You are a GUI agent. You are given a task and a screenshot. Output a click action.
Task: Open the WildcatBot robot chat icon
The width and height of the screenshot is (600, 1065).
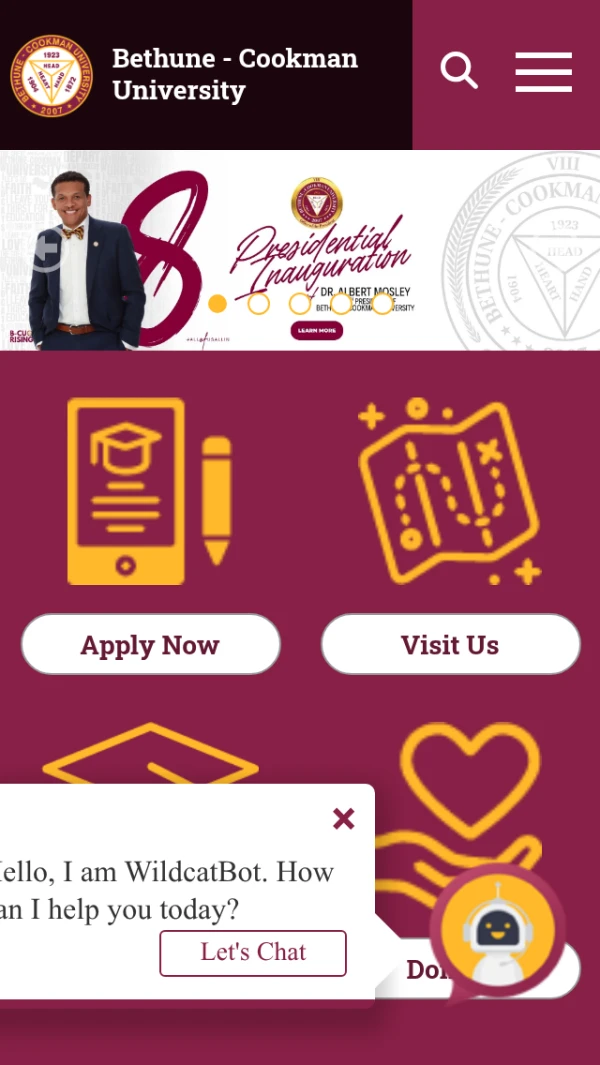[x=497, y=932]
